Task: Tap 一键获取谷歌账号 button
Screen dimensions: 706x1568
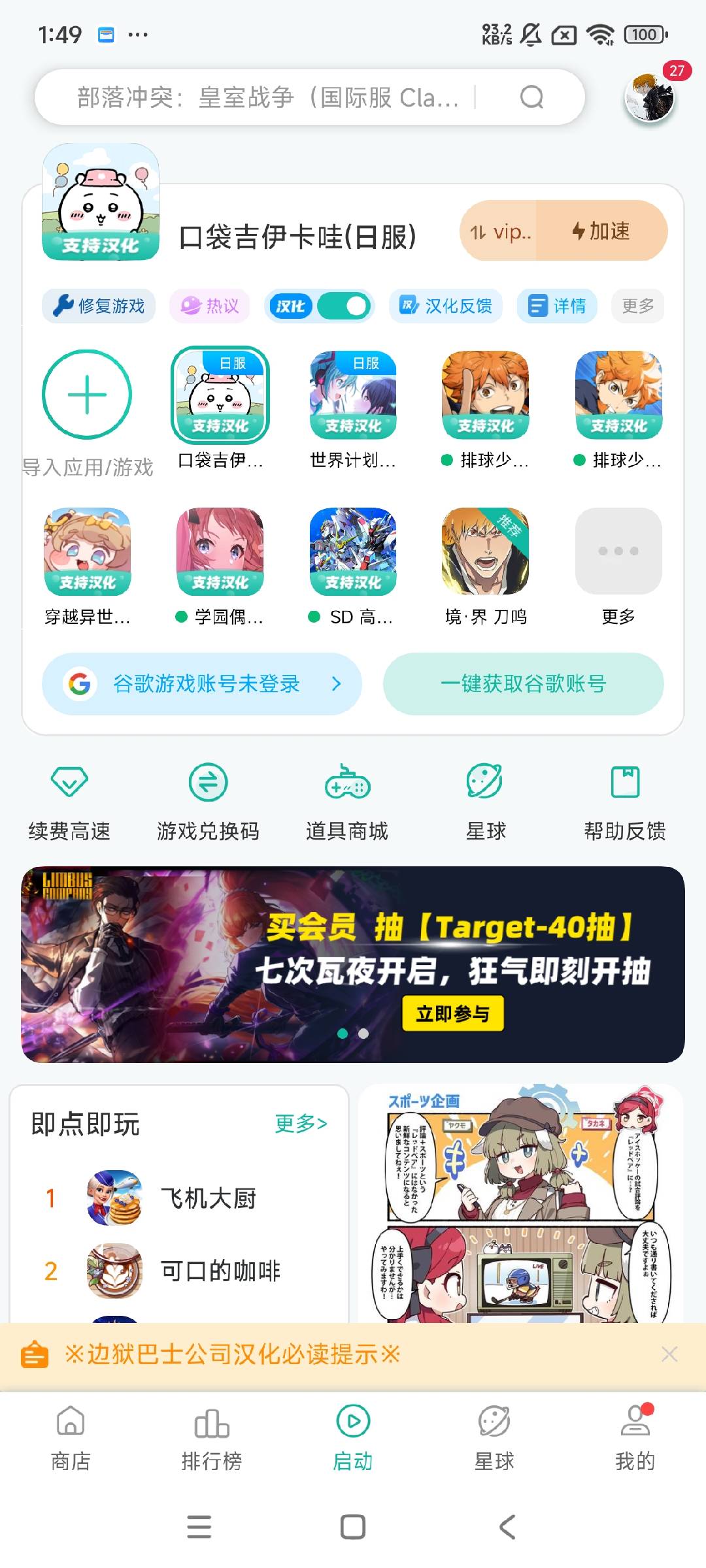Action: [523, 684]
